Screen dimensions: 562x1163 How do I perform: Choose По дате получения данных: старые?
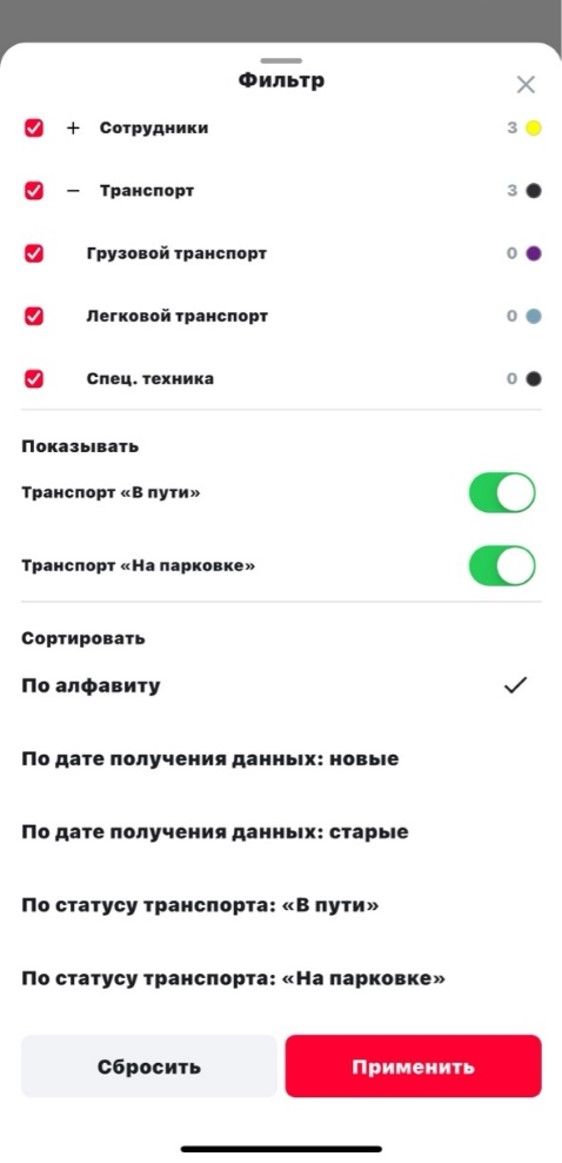tap(281, 832)
